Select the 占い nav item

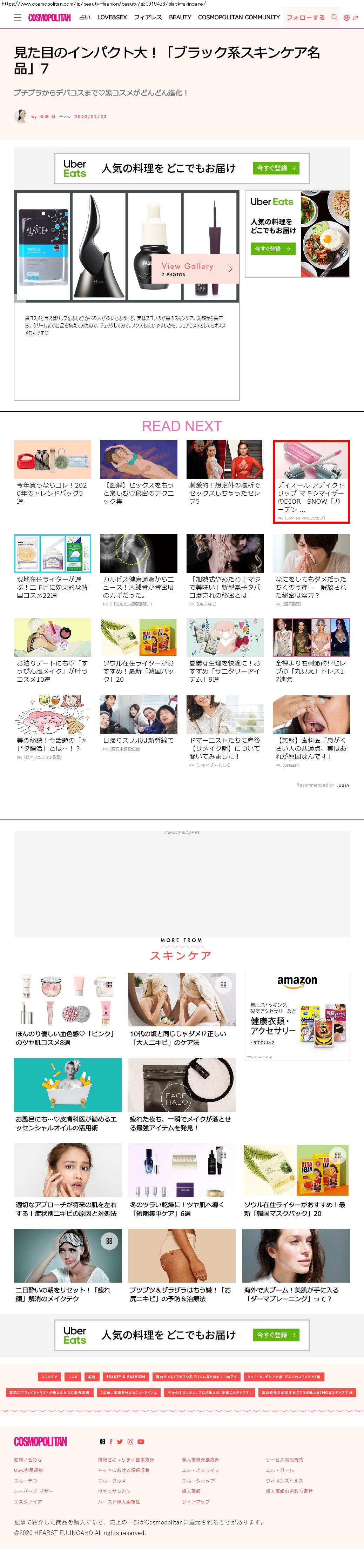(x=85, y=18)
